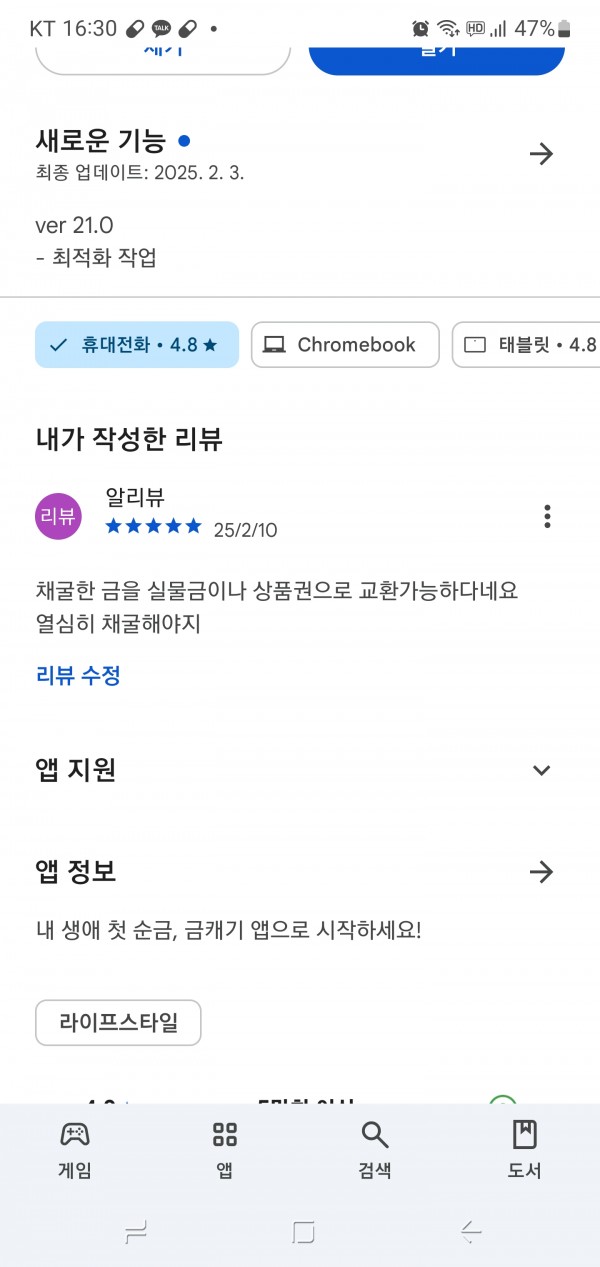
Task: Switch to the 검색 tab
Action: point(375,1150)
